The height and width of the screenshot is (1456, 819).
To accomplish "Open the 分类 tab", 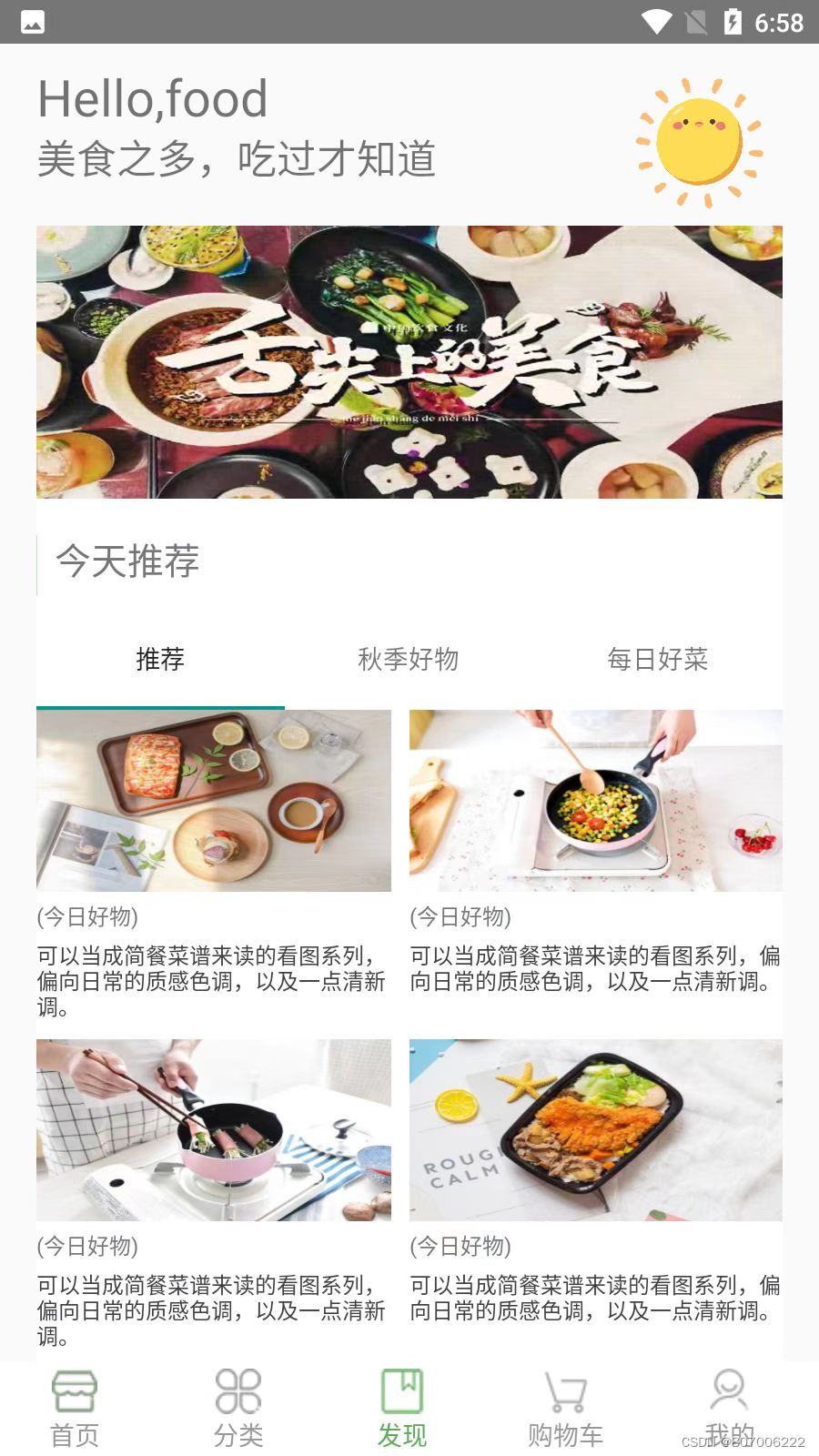I will (x=238, y=1409).
